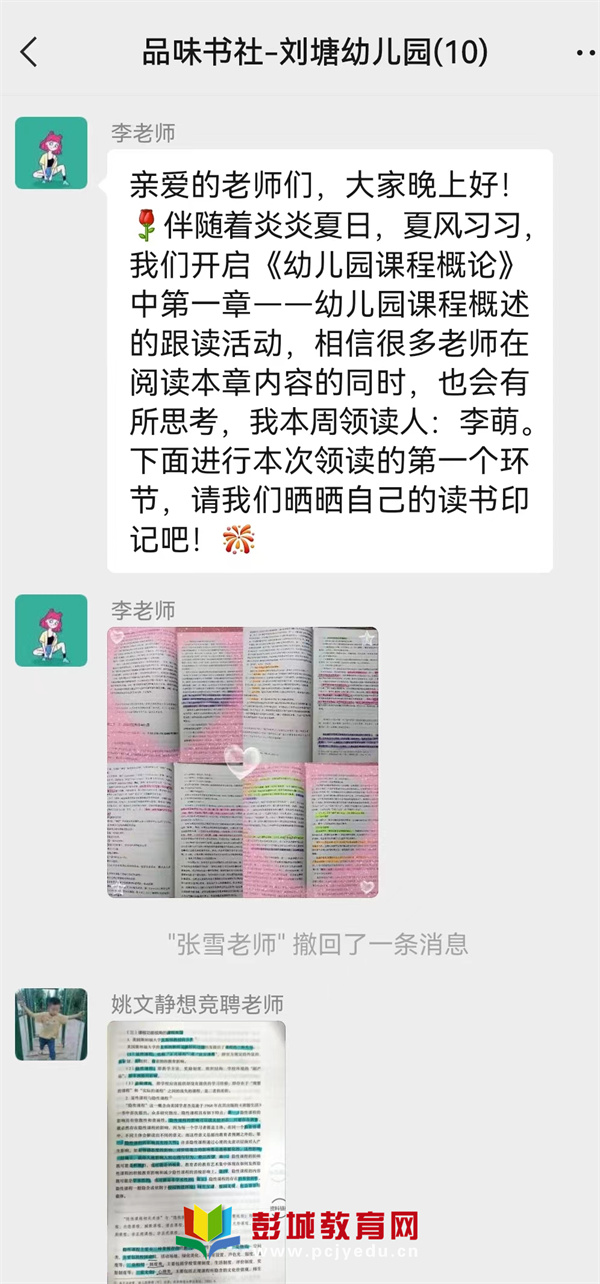Open 姚文静想竞聘老师's avatar profile
The image size is (600, 1284).
click(51, 1026)
